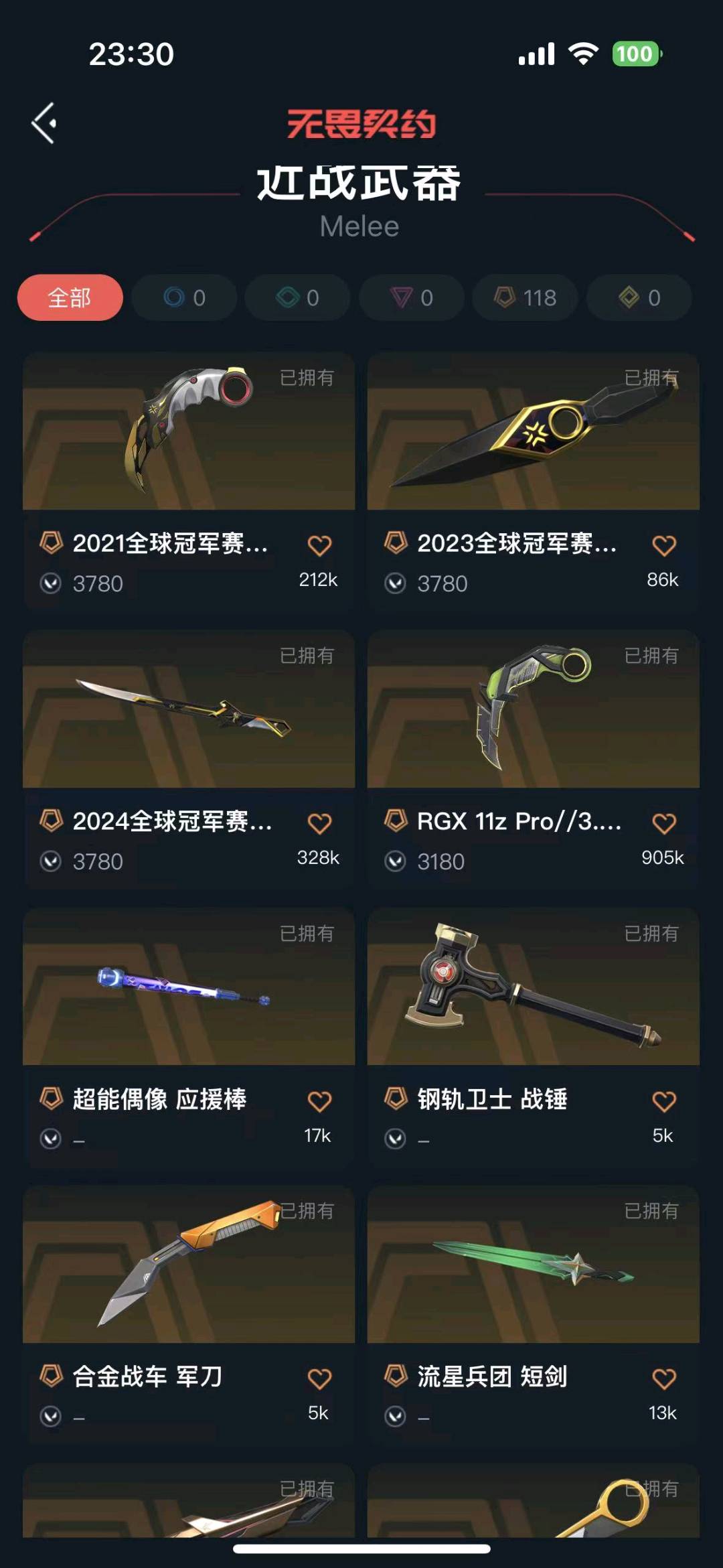Like the 2024全球冠军赛 skin with heart

[x=319, y=824]
